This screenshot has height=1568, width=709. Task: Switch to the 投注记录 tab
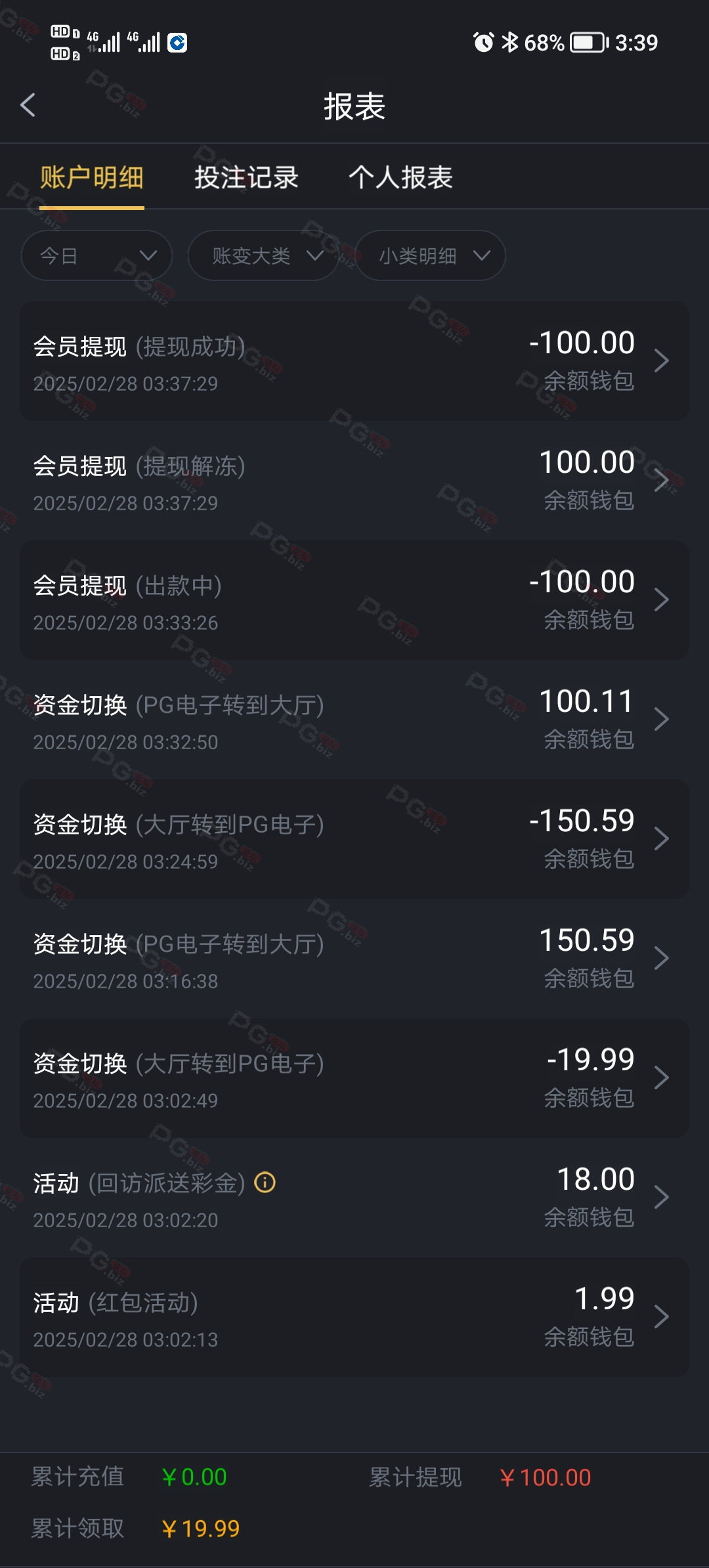point(246,177)
